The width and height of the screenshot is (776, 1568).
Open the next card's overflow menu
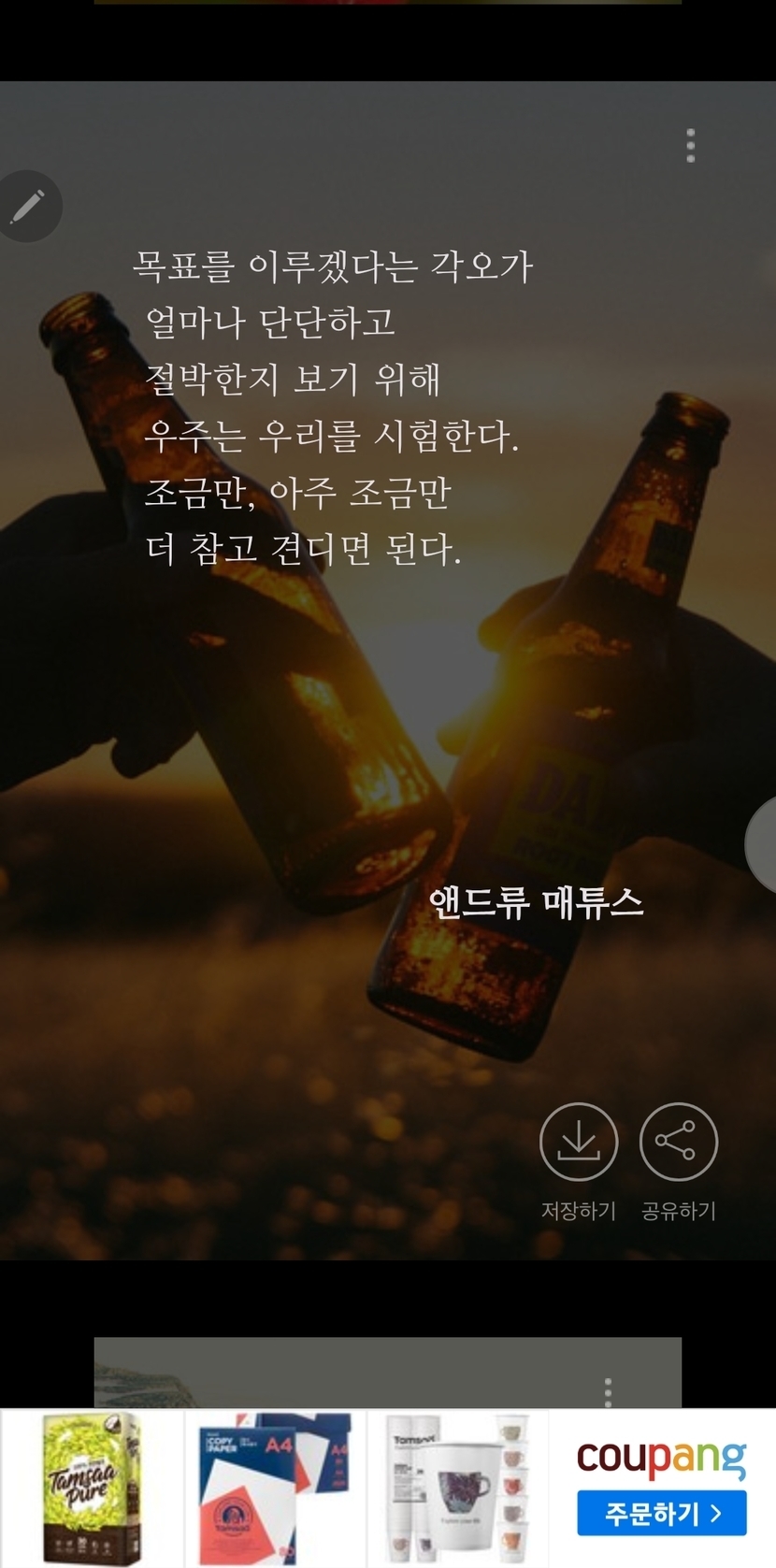(609, 1391)
